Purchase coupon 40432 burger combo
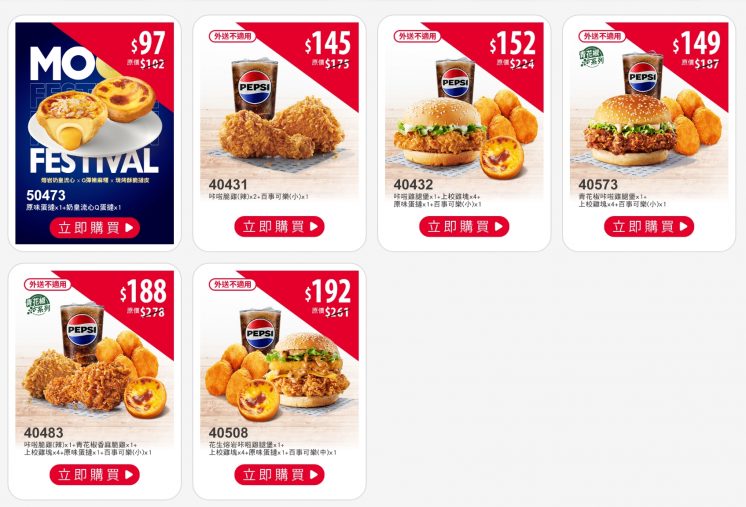This screenshot has height=507, width=746. pyautogui.click(x=464, y=227)
